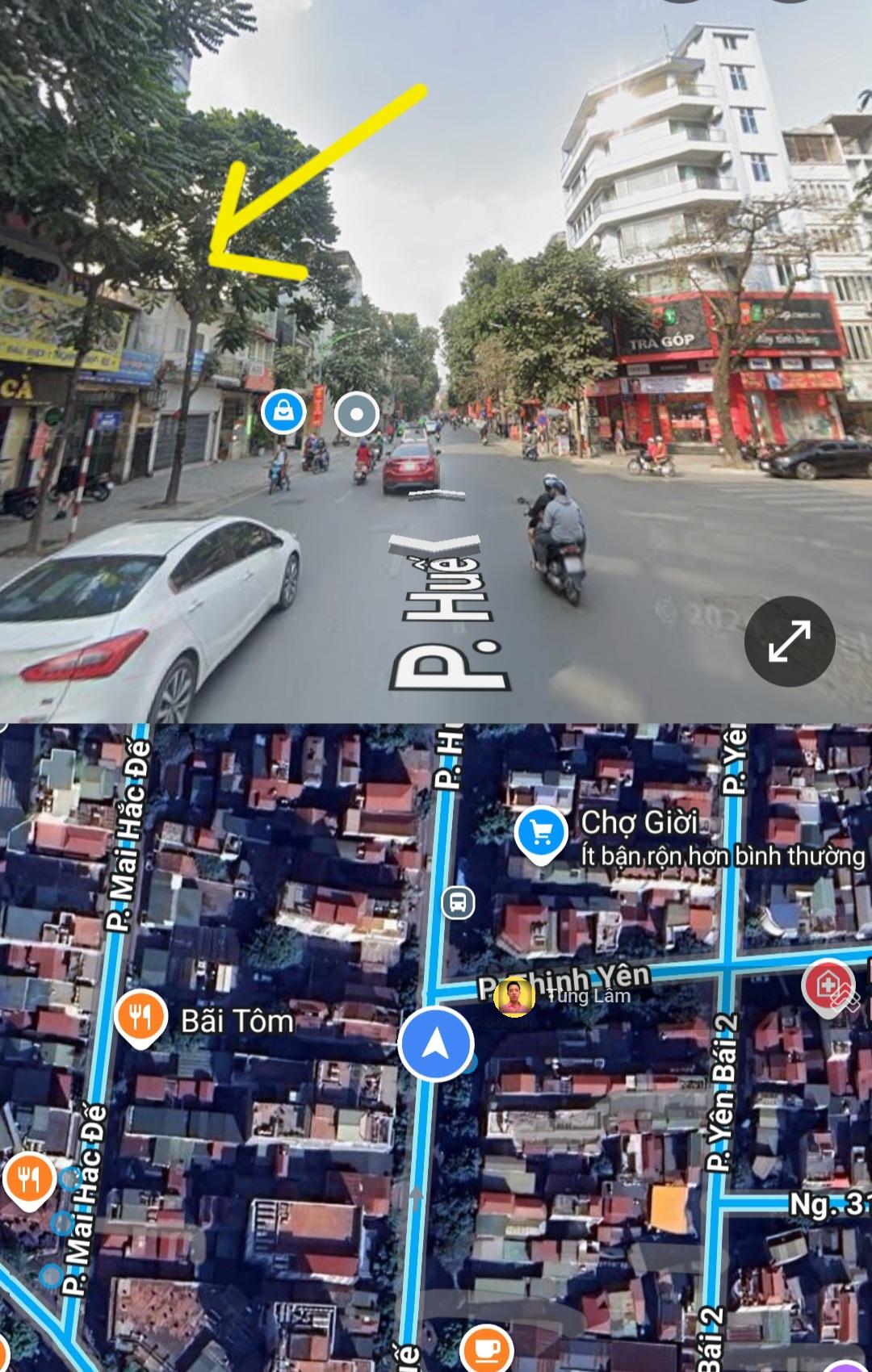Open the medical facility marker on the map

point(827,985)
